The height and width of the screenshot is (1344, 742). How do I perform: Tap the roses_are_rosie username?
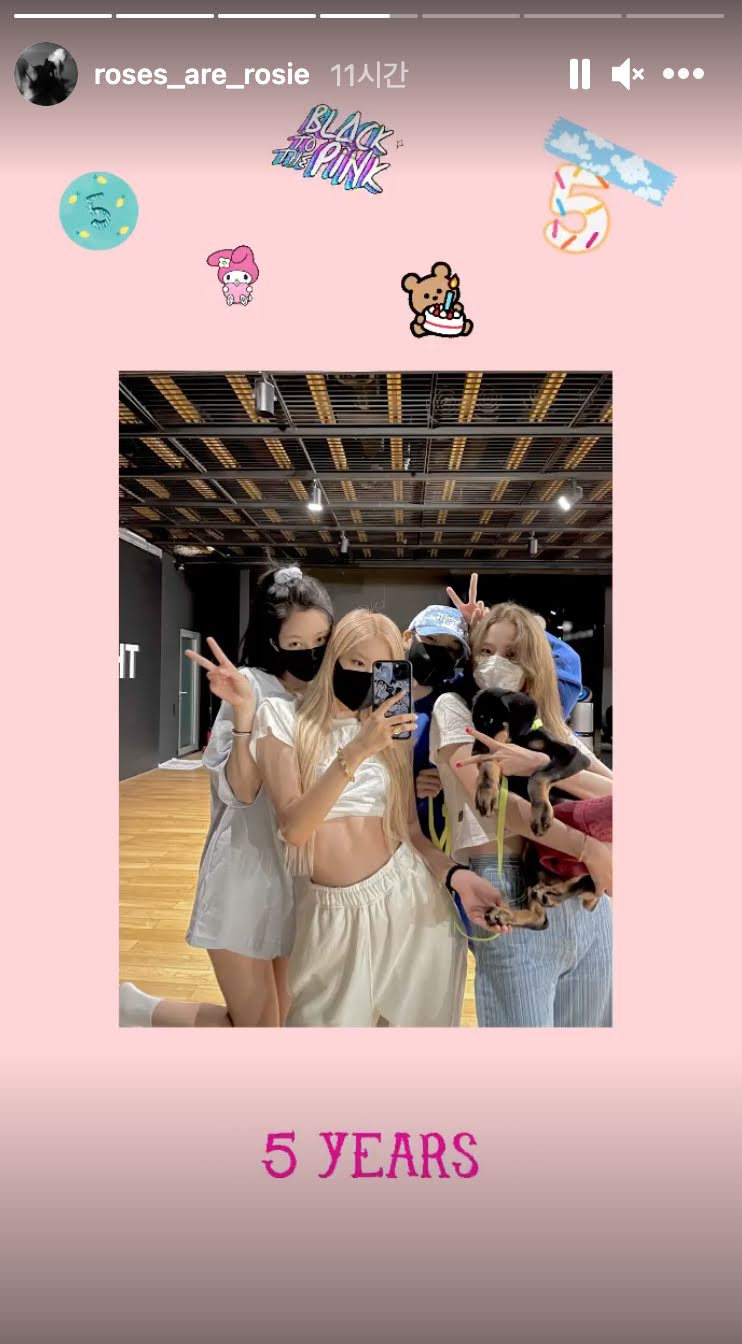pos(201,75)
